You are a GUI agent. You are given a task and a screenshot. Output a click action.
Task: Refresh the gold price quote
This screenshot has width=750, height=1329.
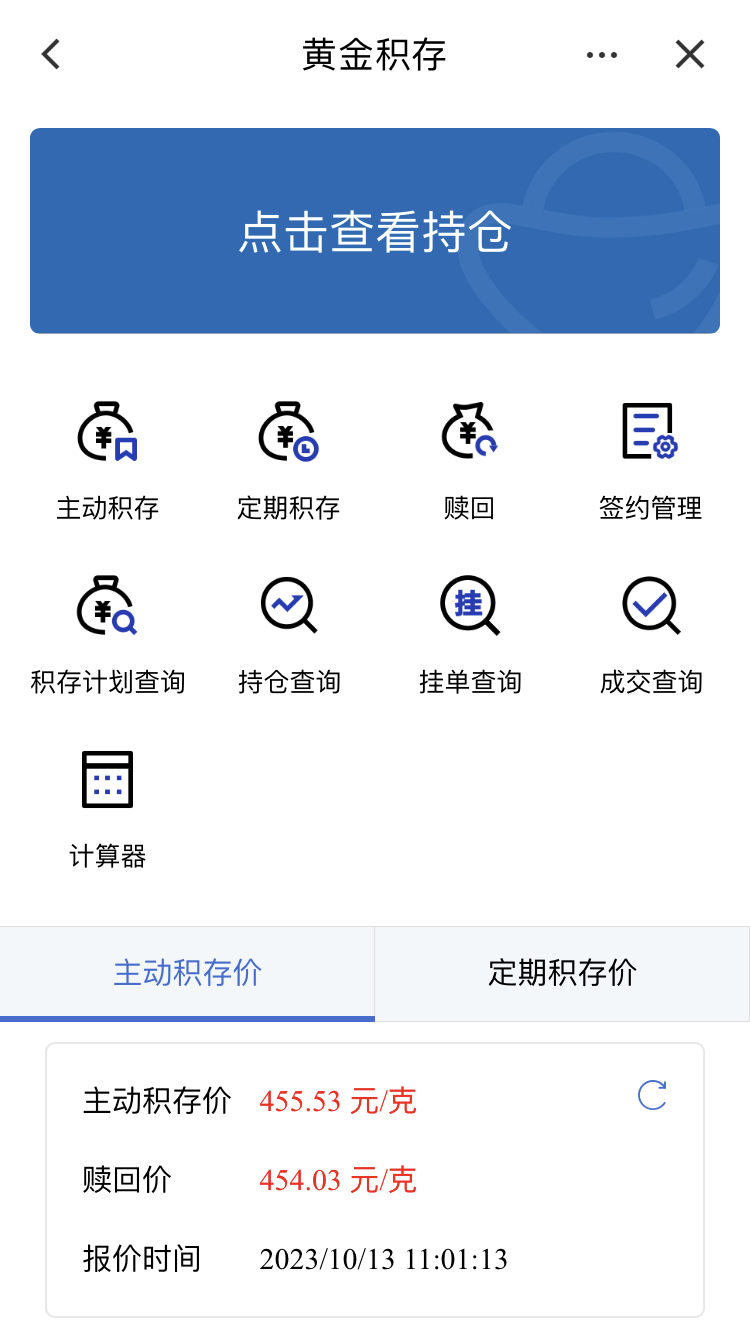pos(652,1095)
